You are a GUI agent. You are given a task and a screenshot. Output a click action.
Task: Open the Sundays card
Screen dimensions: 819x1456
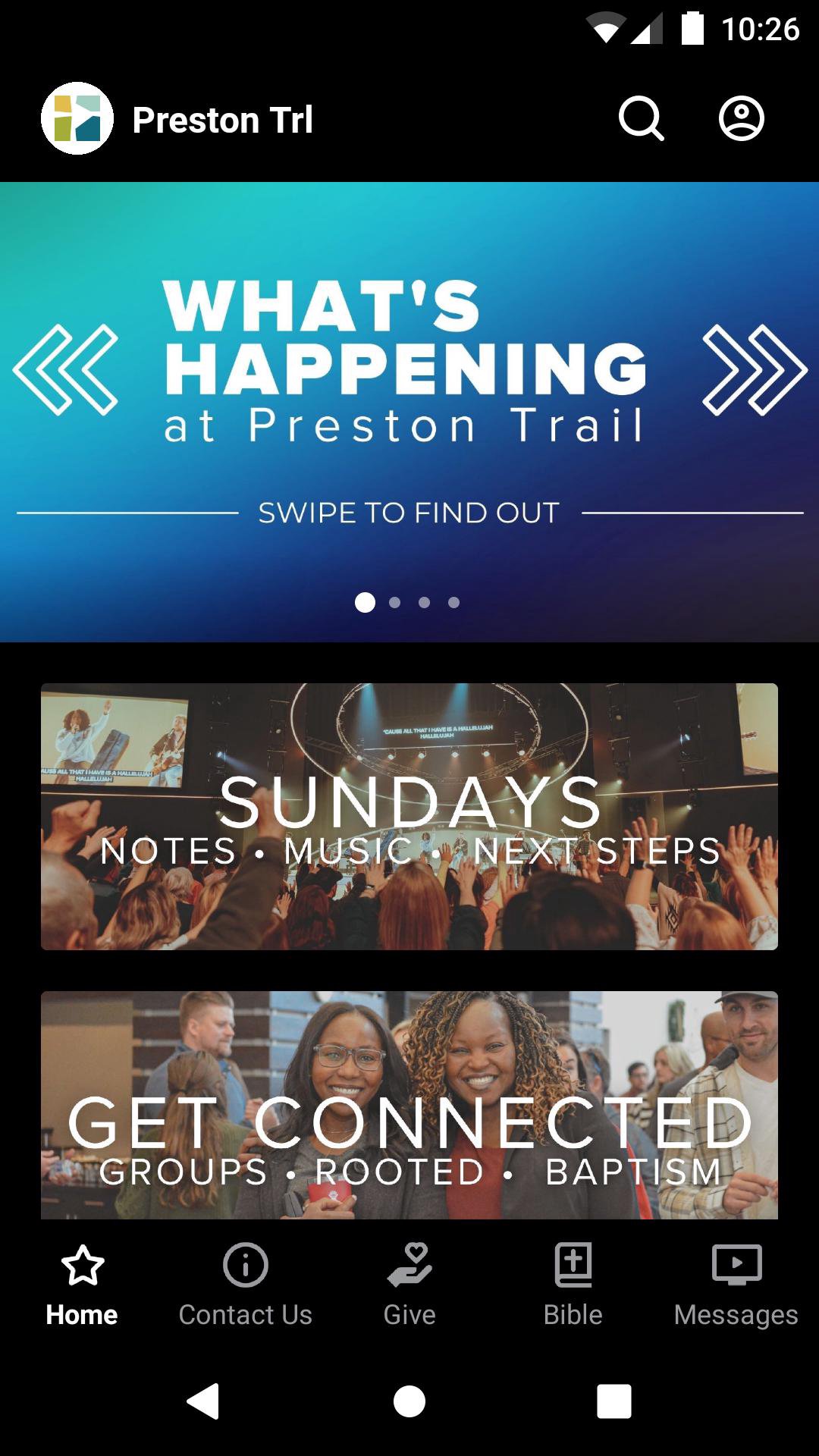click(x=409, y=816)
